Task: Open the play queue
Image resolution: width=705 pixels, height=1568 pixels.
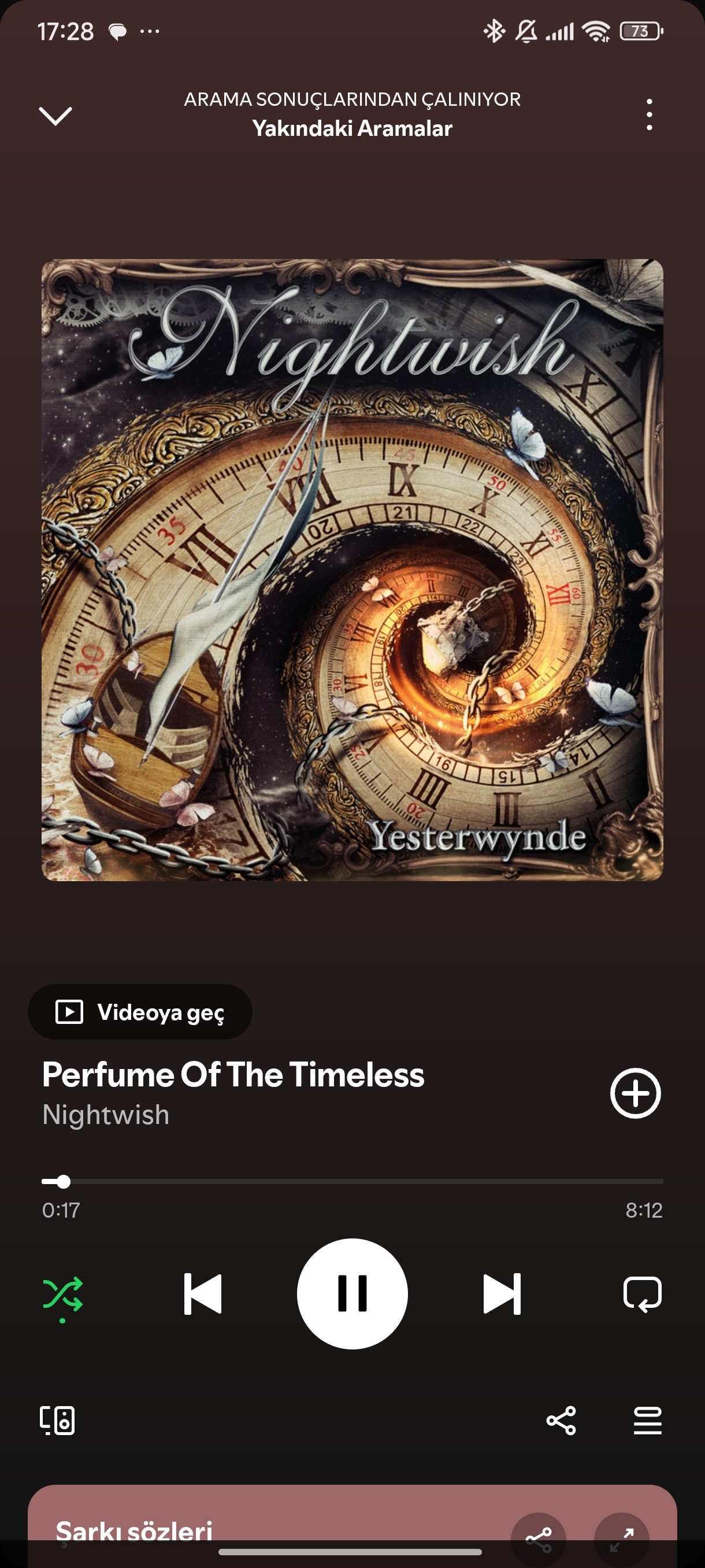Action: (x=647, y=1421)
